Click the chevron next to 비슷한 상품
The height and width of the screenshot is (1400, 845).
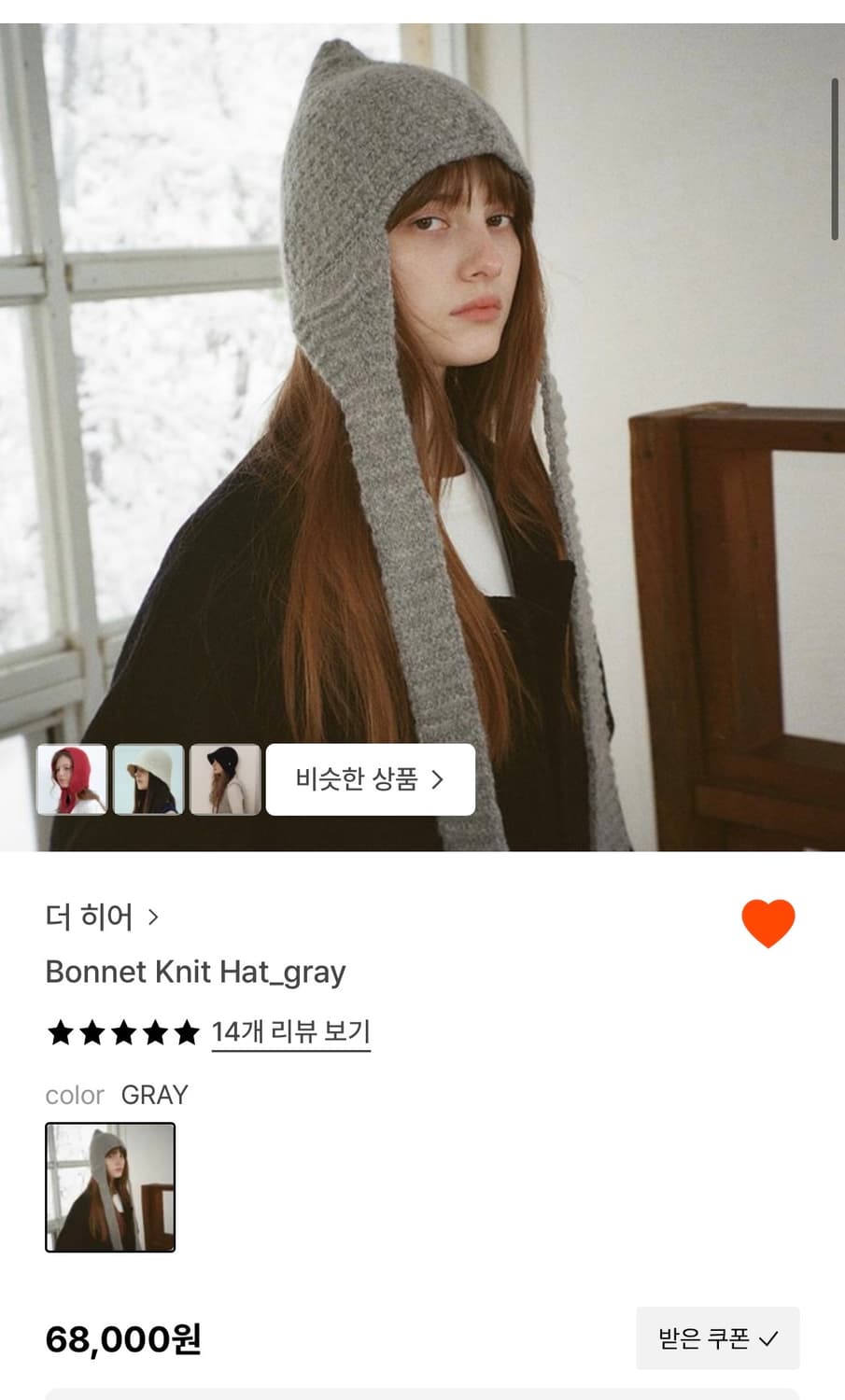(x=439, y=780)
